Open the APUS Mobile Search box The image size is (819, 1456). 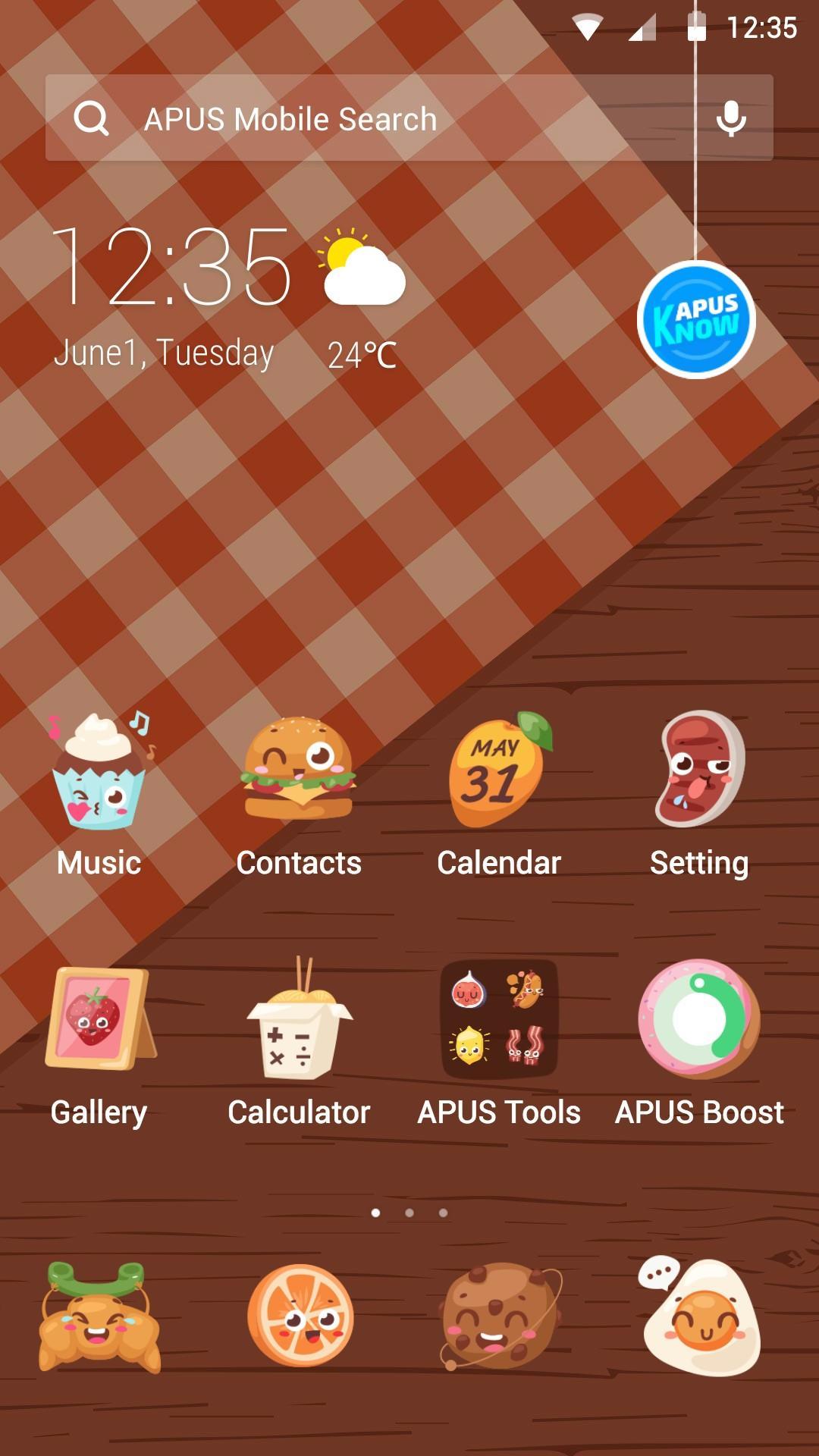(364, 118)
